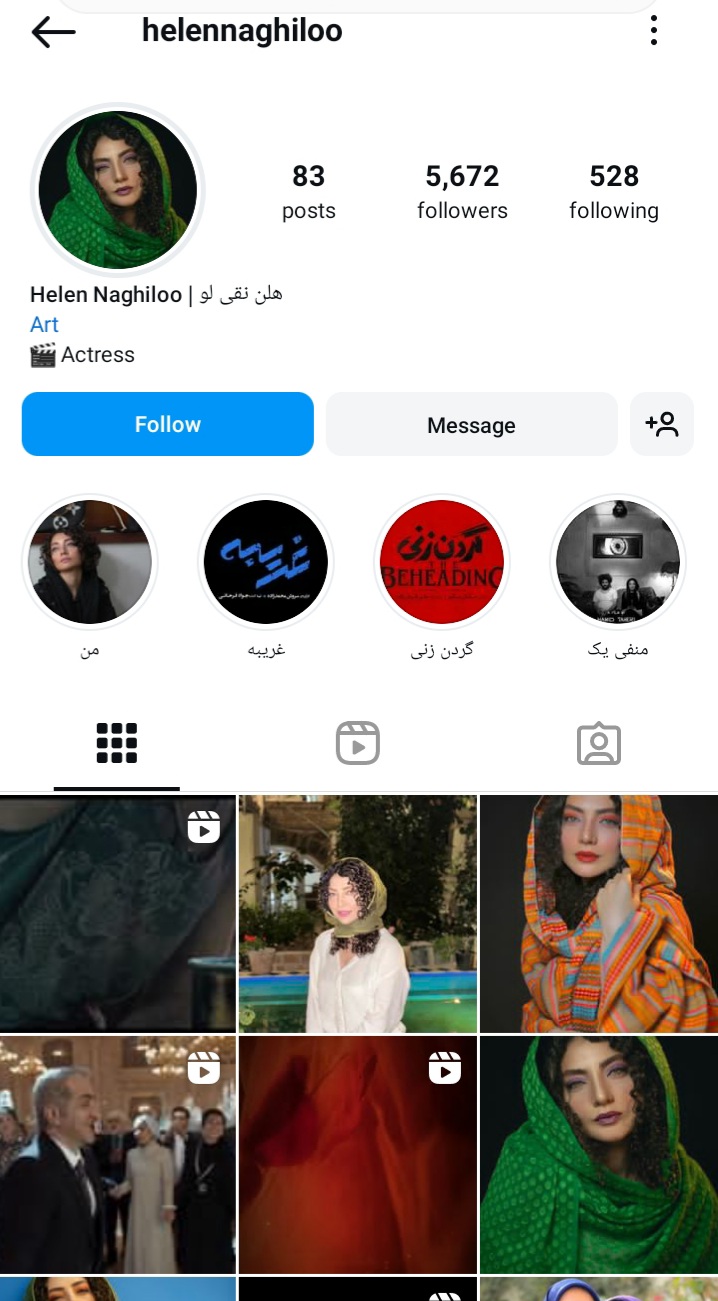
Task: Open the post with orange striped scarf
Action: [x=598, y=914]
